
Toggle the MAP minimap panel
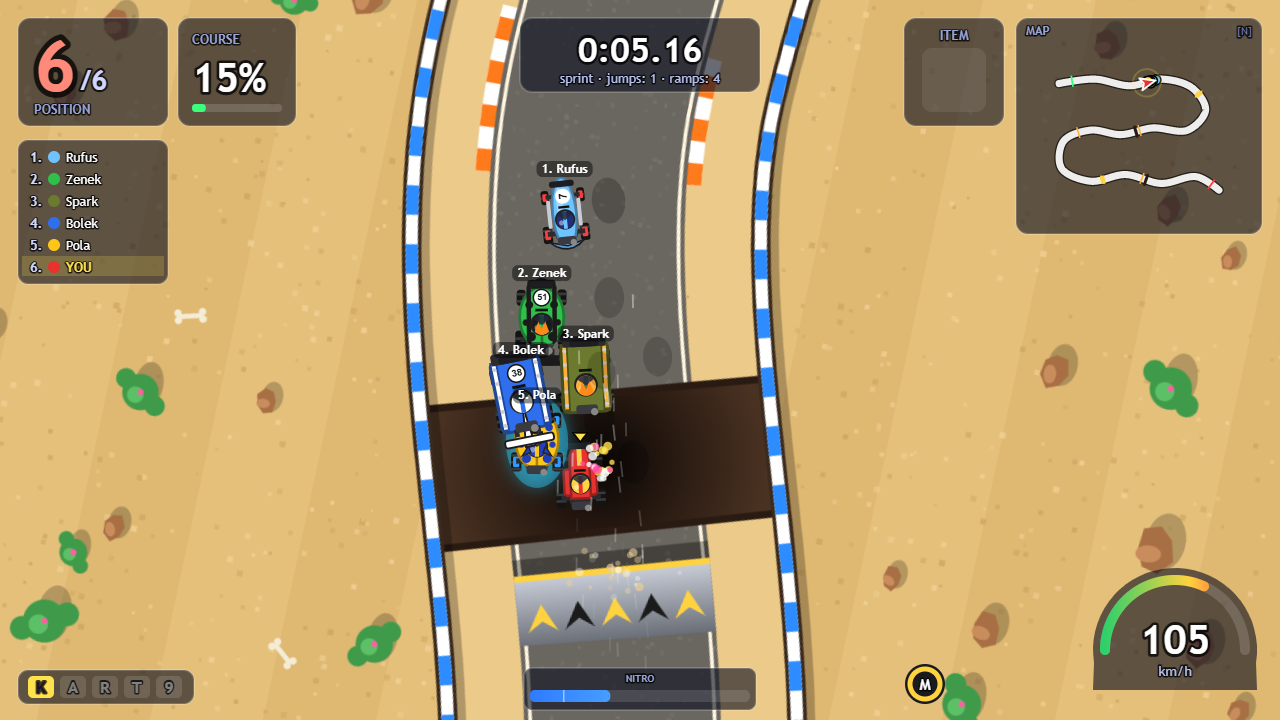[x=1139, y=126]
